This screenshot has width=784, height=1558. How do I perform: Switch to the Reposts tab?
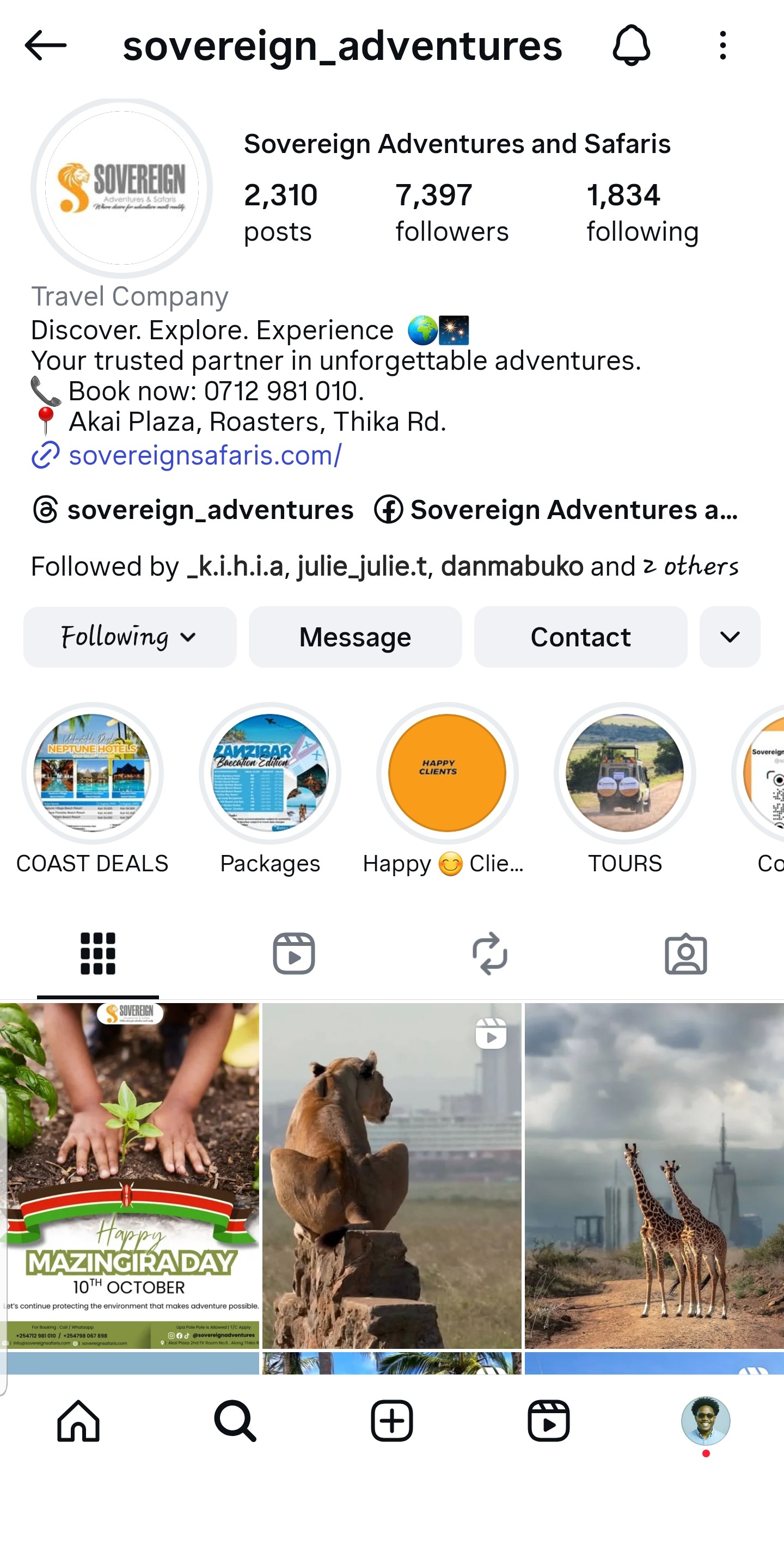pyautogui.click(x=489, y=954)
